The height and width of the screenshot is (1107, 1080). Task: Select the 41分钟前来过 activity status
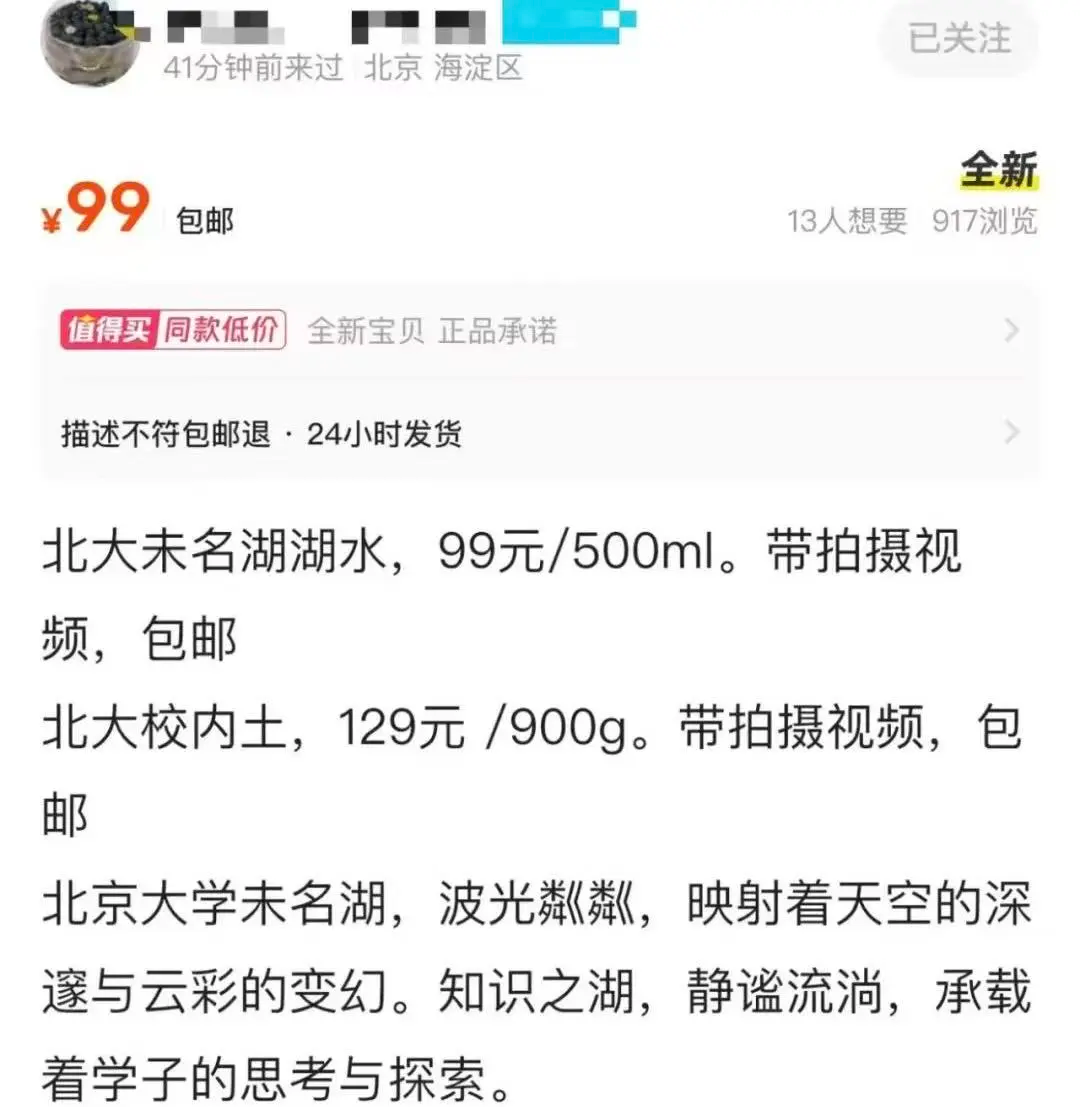(x=255, y=70)
